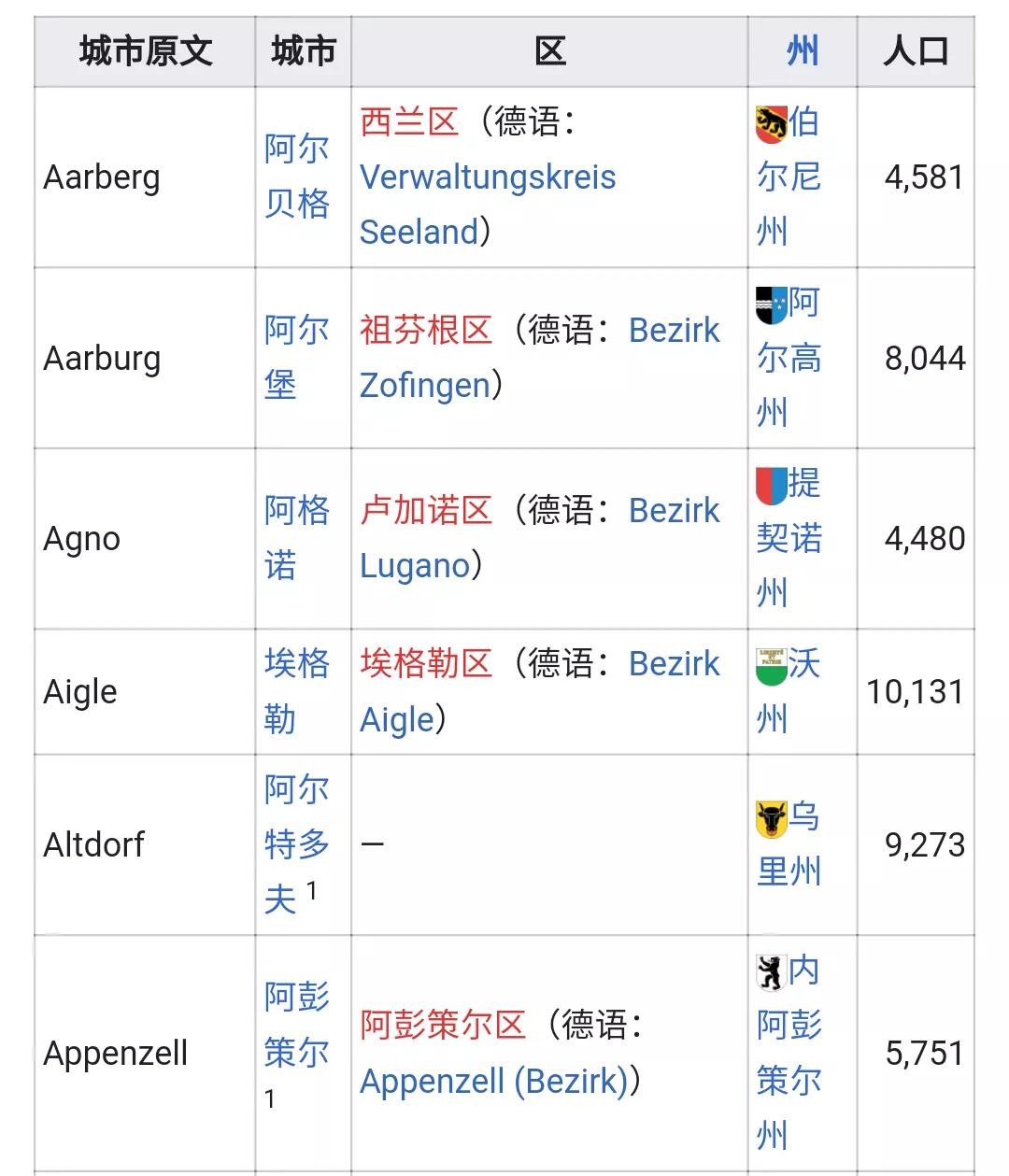1009x1176 pixels.
Task: Open the red 祖芬根区 link
Action: click(426, 330)
